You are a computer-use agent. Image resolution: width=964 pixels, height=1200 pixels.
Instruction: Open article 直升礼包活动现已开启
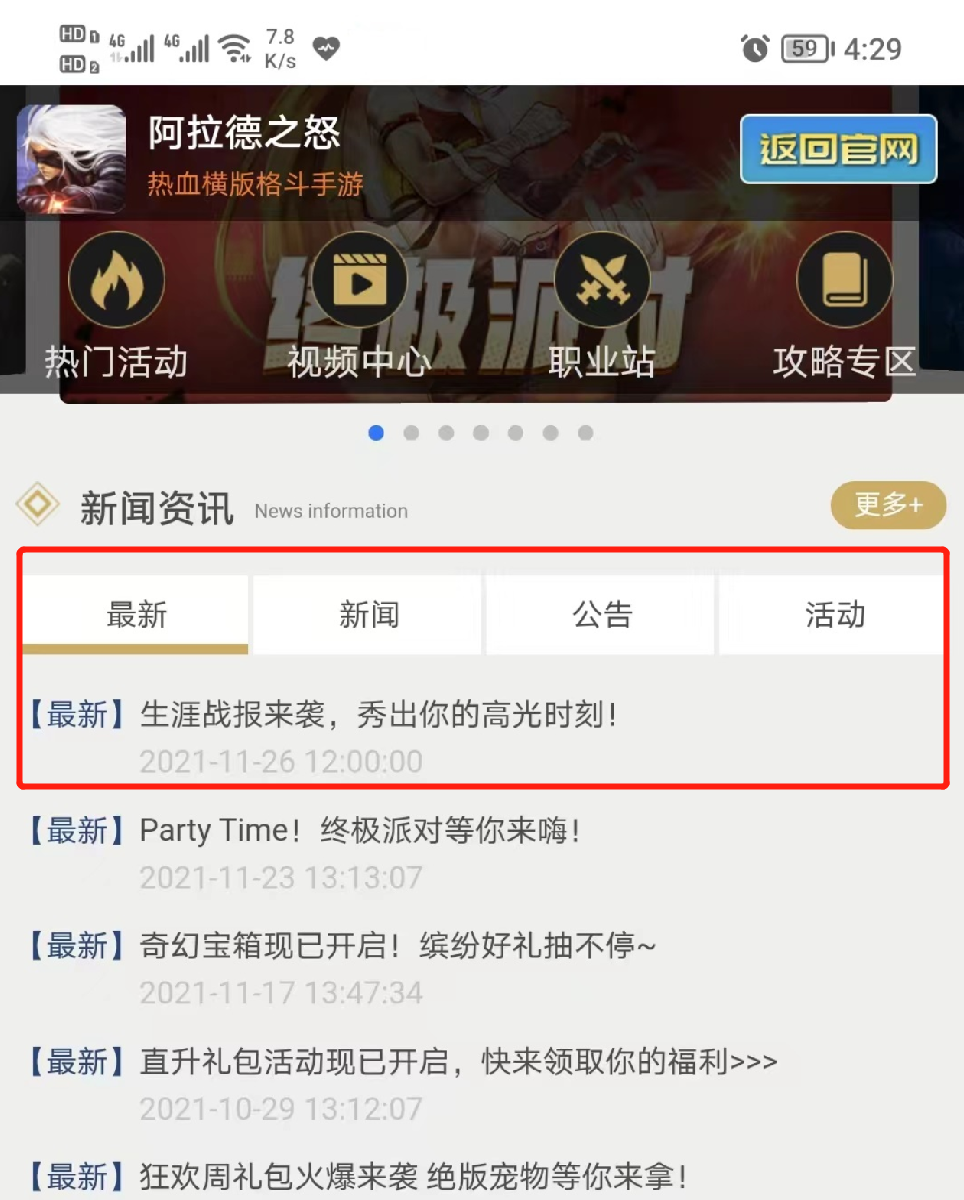[x=458, y=1062]
